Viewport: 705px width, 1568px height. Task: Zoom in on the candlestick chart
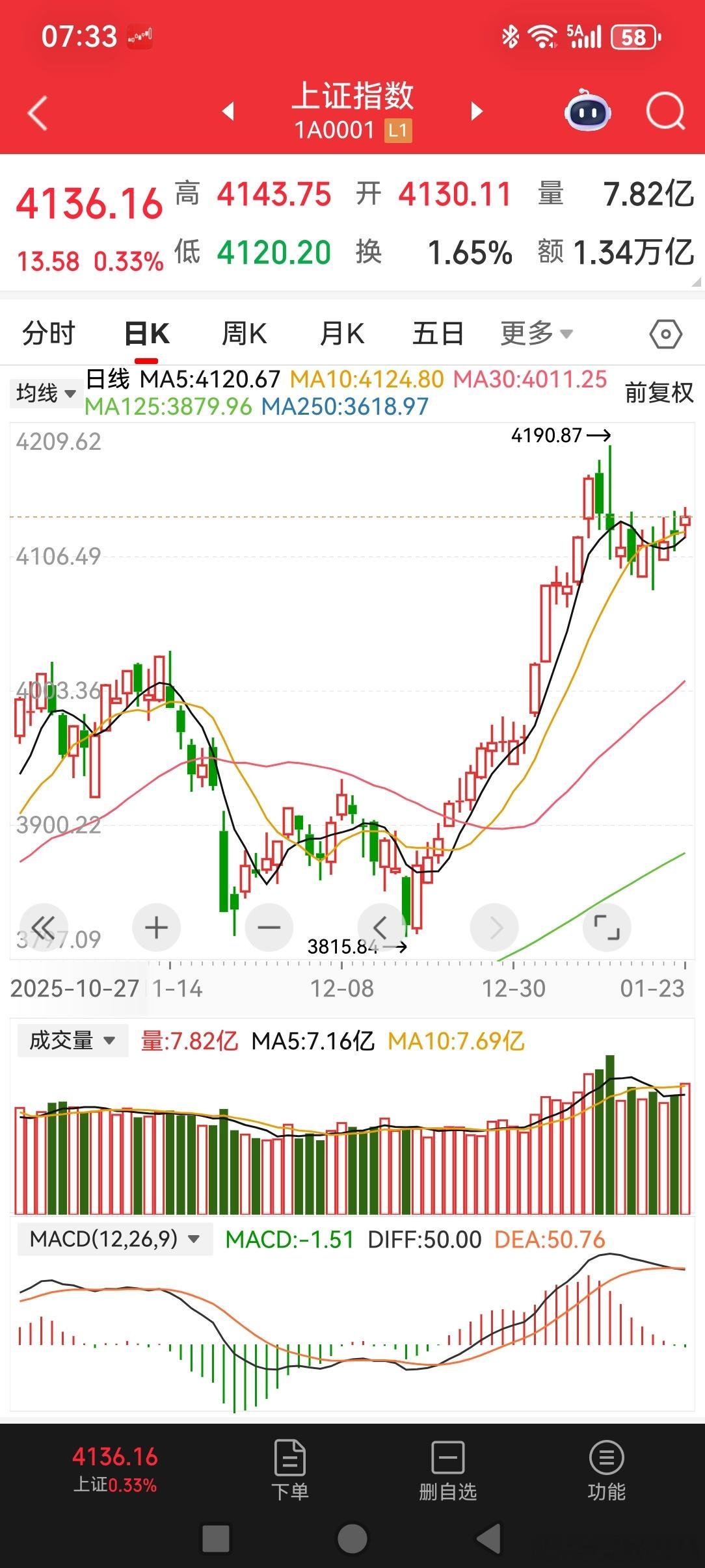point(156,928)
